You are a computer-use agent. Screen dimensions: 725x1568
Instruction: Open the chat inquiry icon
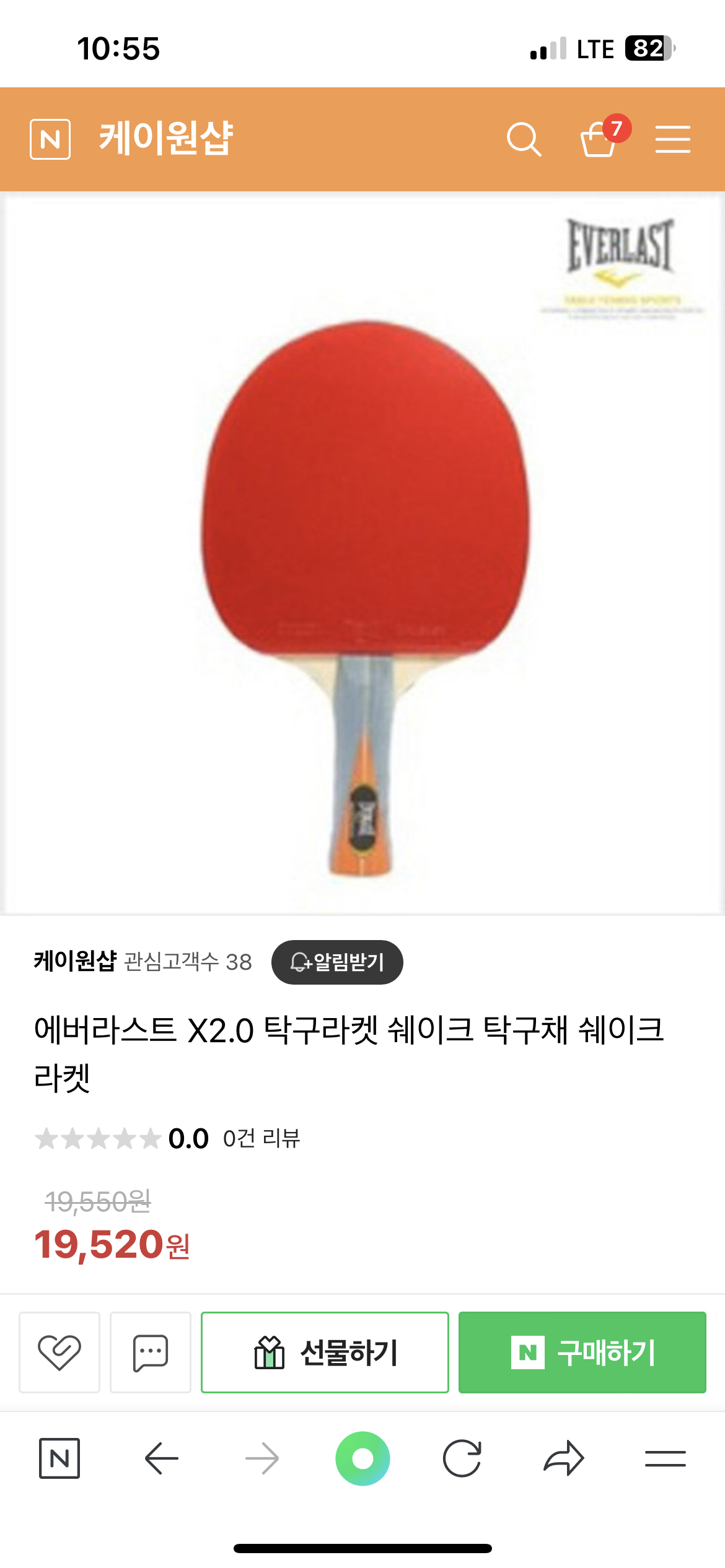pos(151,1352)
